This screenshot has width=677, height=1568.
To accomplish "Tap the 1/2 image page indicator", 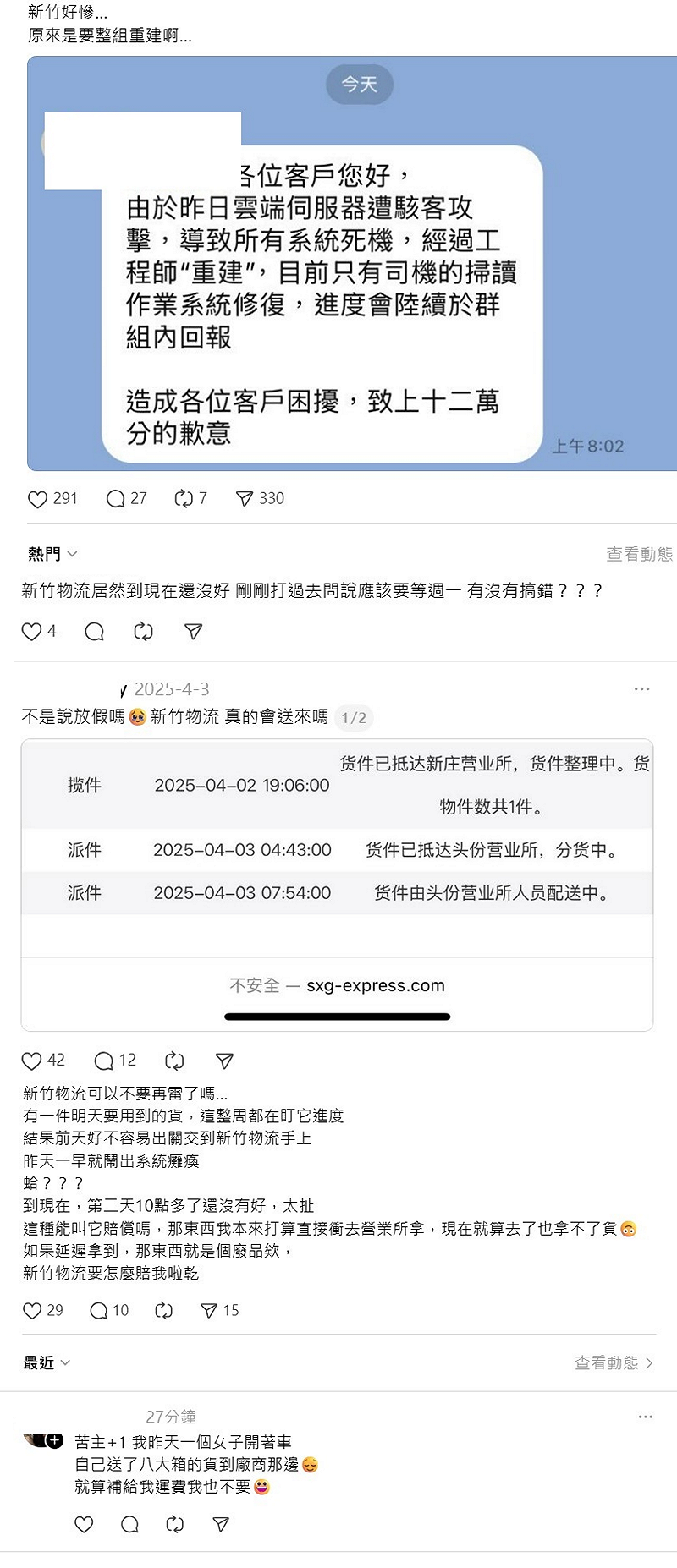I will tap(353, 718).
